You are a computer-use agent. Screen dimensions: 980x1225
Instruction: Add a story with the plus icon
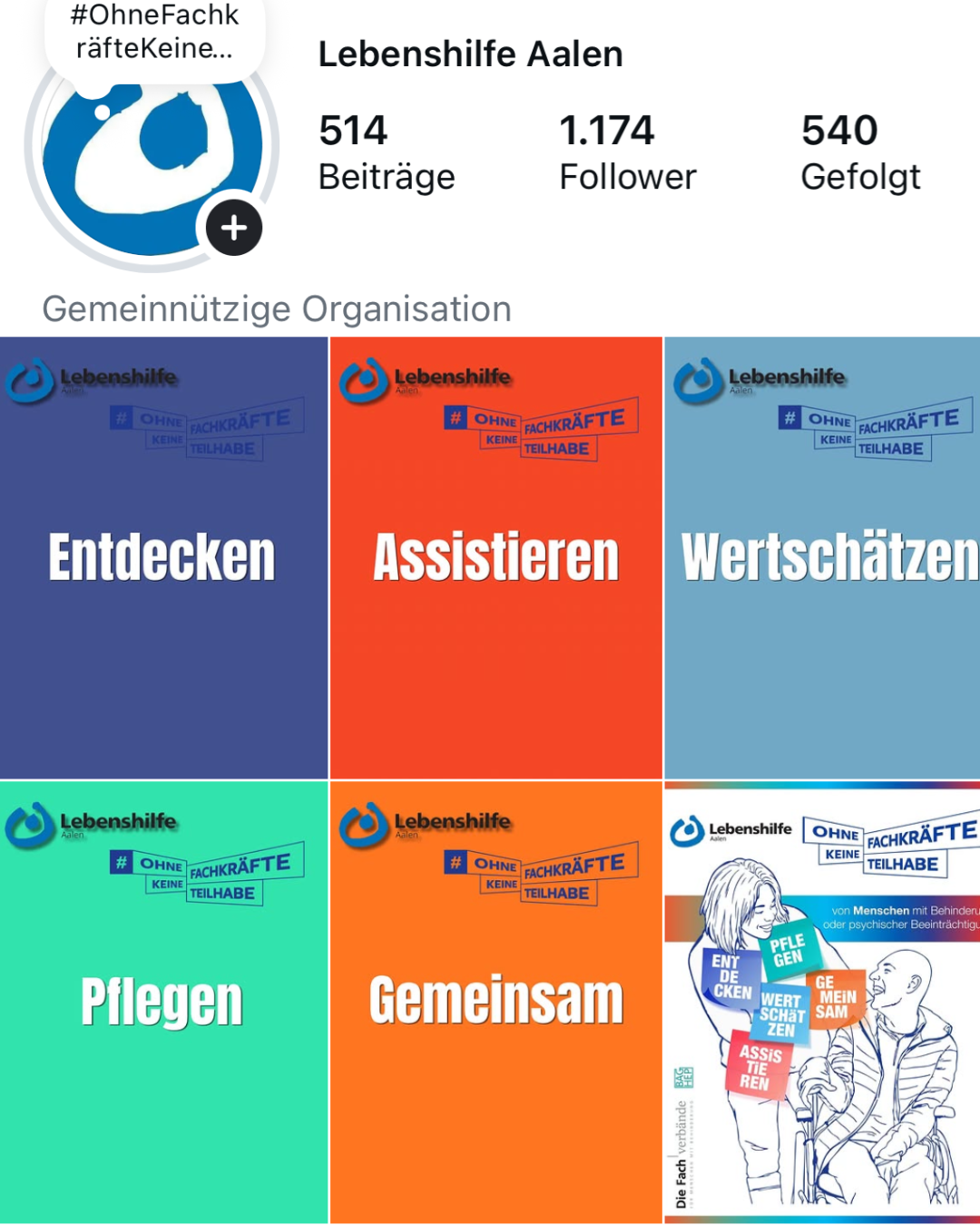[234, 228]
